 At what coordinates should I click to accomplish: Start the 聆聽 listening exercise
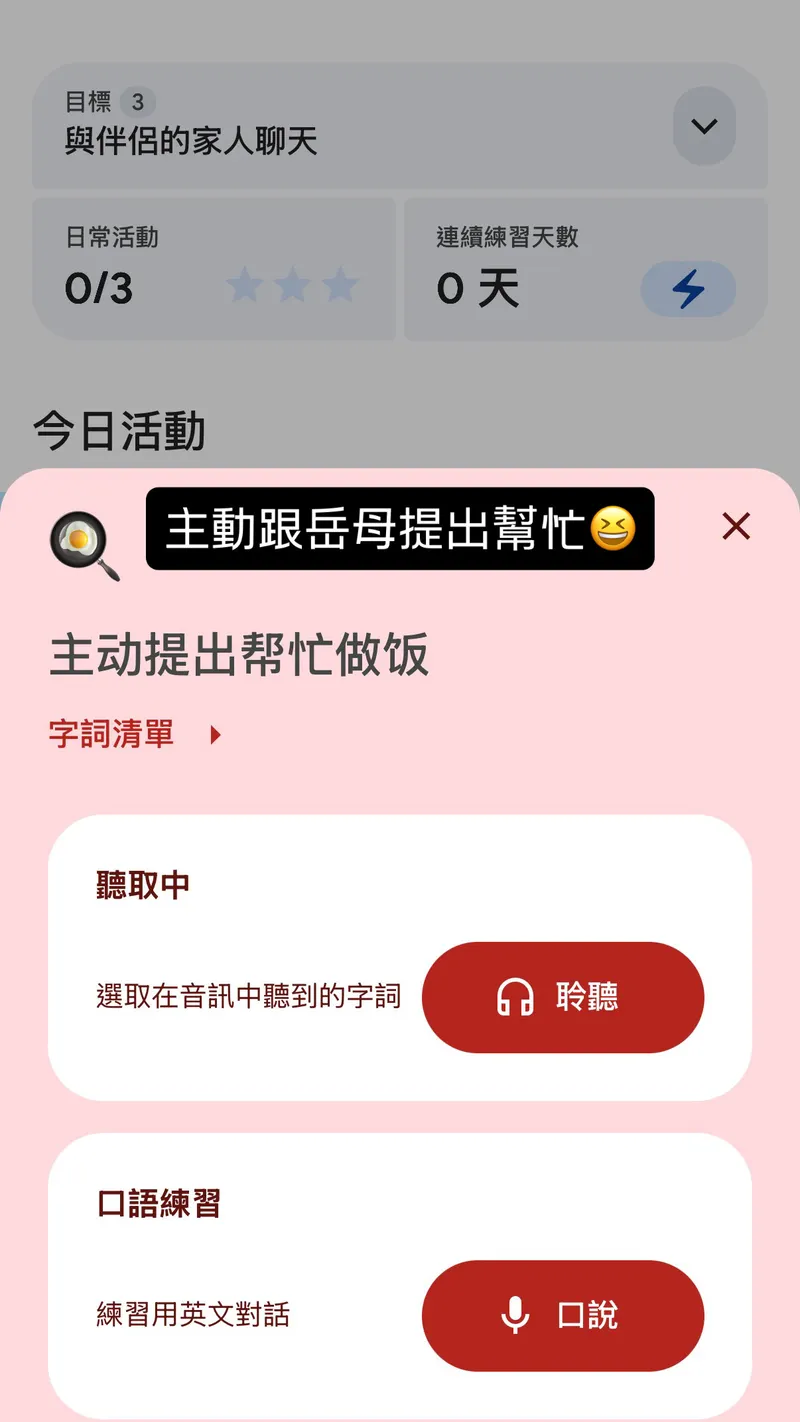[x=563, y=997]
